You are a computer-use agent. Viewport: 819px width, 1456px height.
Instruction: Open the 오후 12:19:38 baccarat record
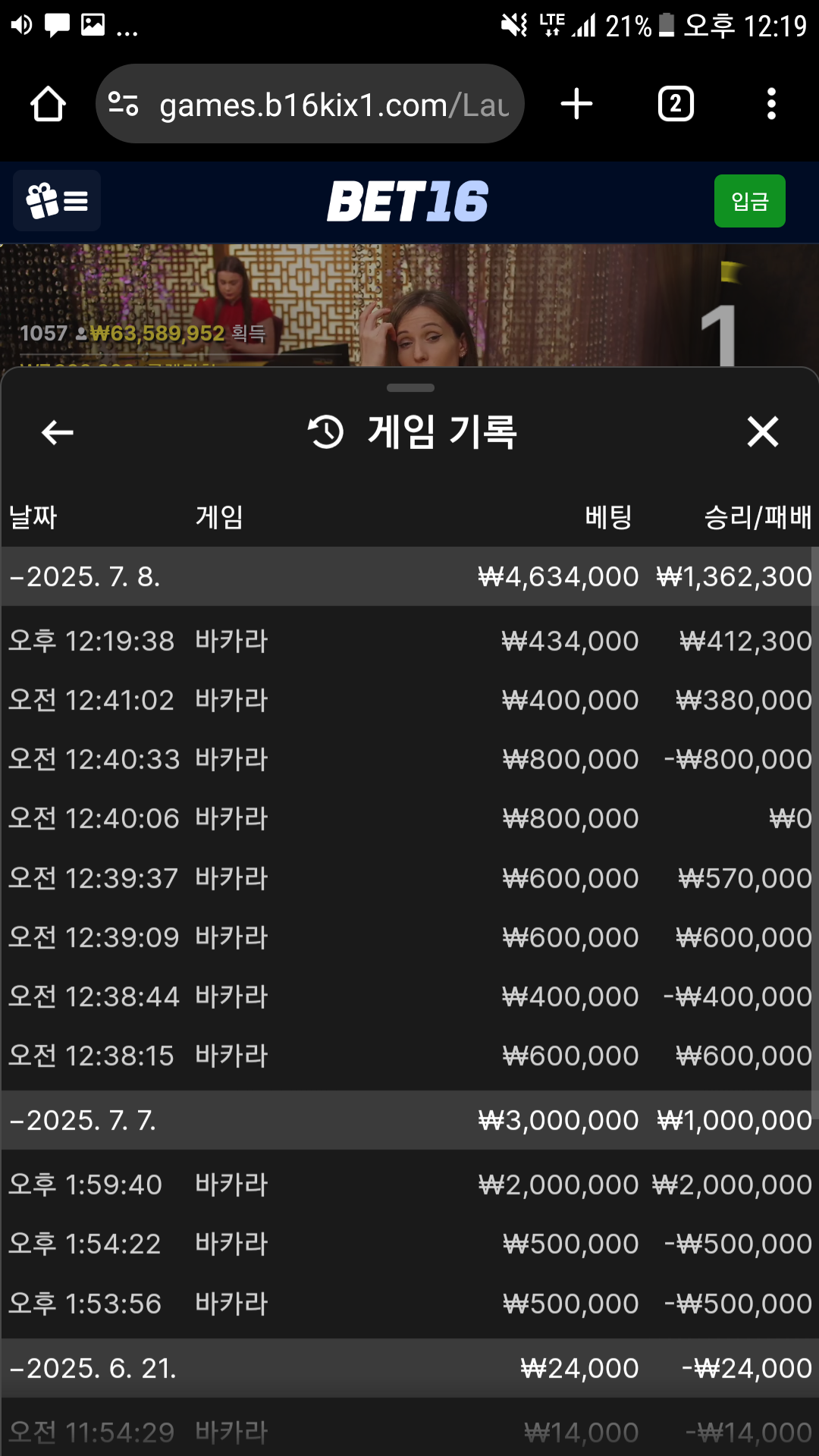[x=409, y=642]
